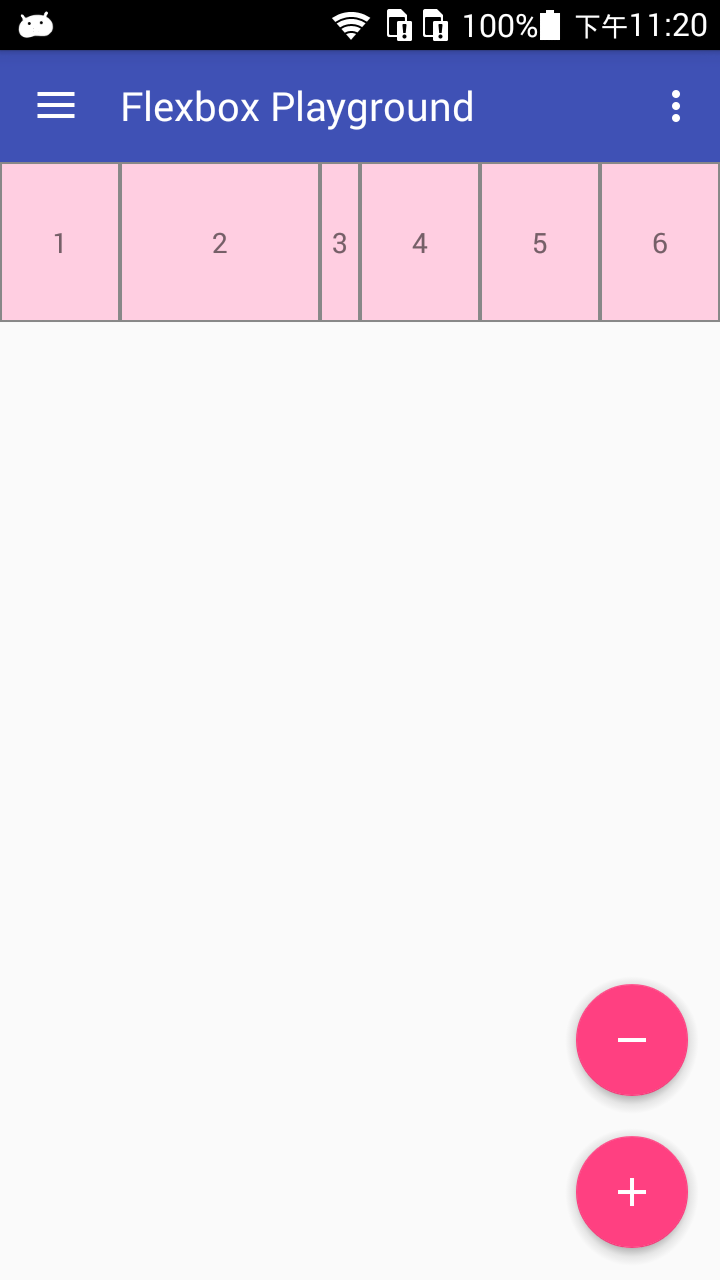Select flex item 1
Screen dimensions: 720x1280
(60, 241)
